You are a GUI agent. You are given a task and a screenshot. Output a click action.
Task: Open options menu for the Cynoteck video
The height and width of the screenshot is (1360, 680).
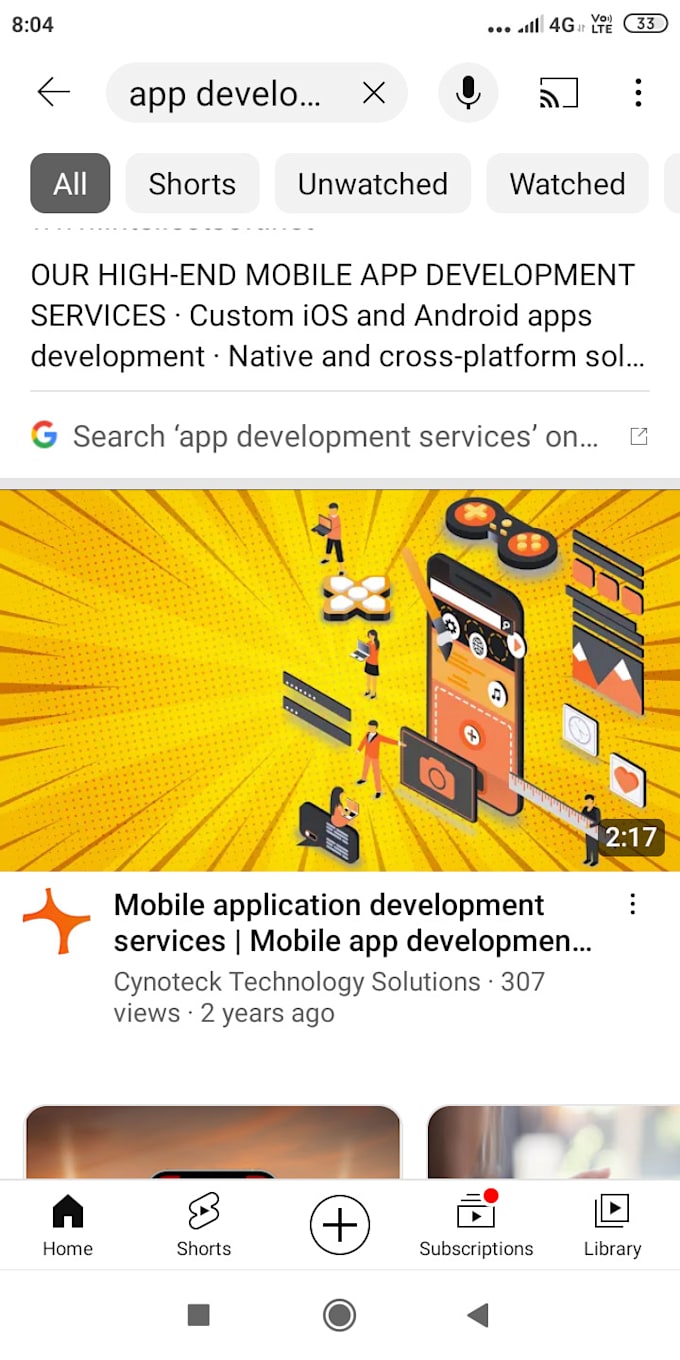tap(632, 905)
